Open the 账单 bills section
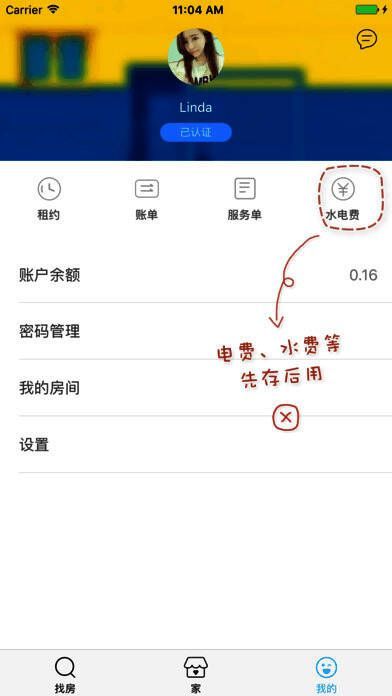The width and height of the screenshot is (392, 696). click(147, 198)
